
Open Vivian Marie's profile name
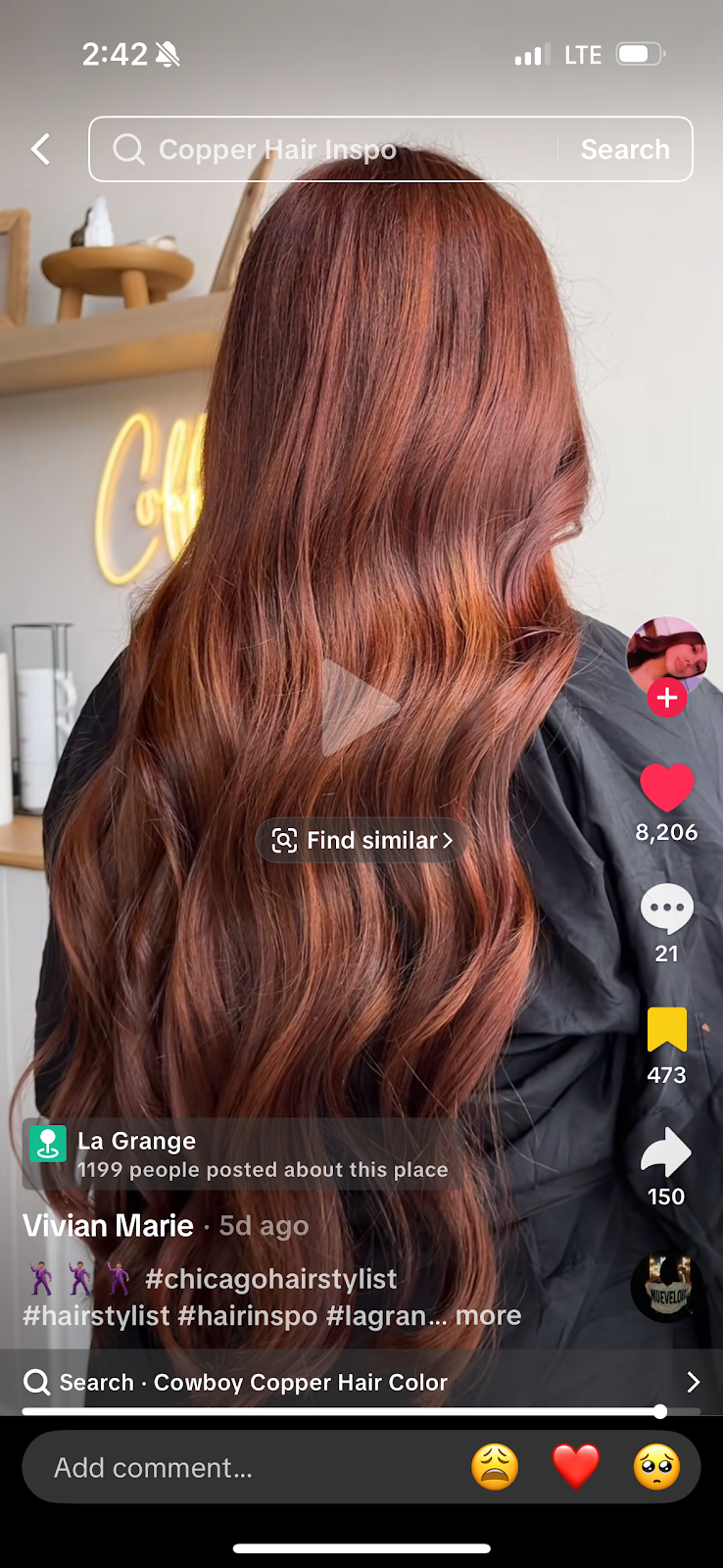[x=108, y=1225]
